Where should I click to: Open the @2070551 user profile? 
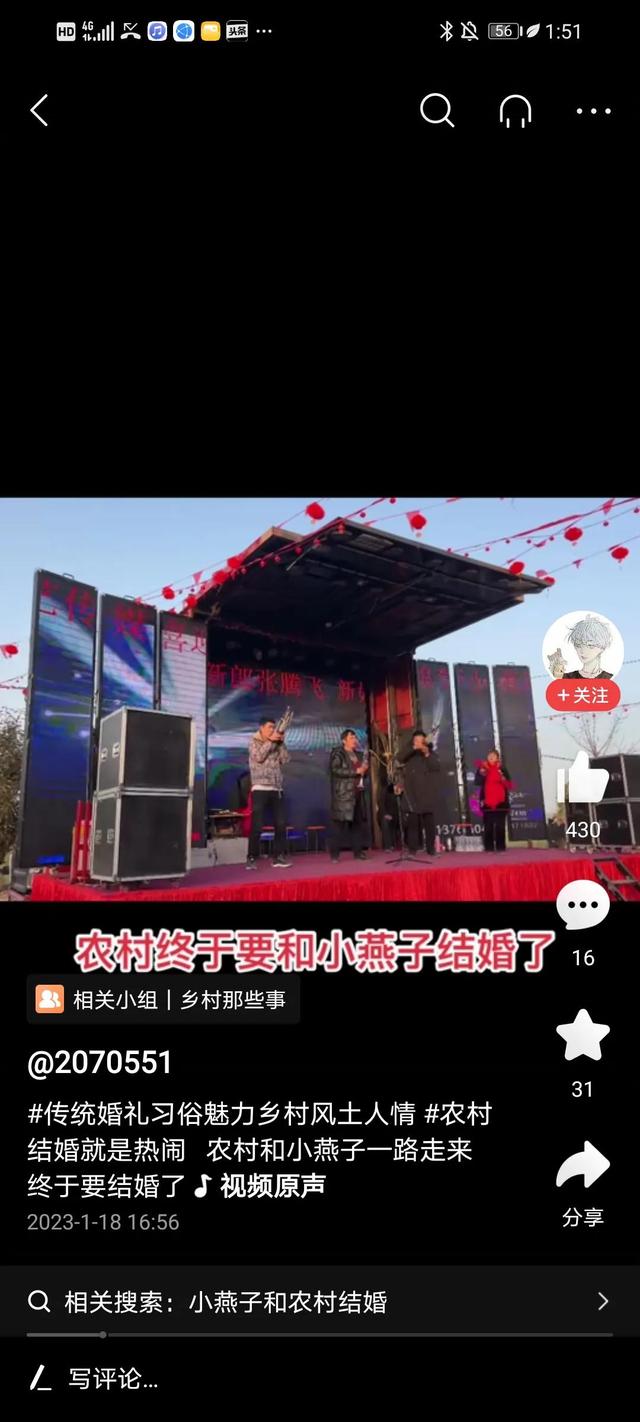coord(100,1062)
